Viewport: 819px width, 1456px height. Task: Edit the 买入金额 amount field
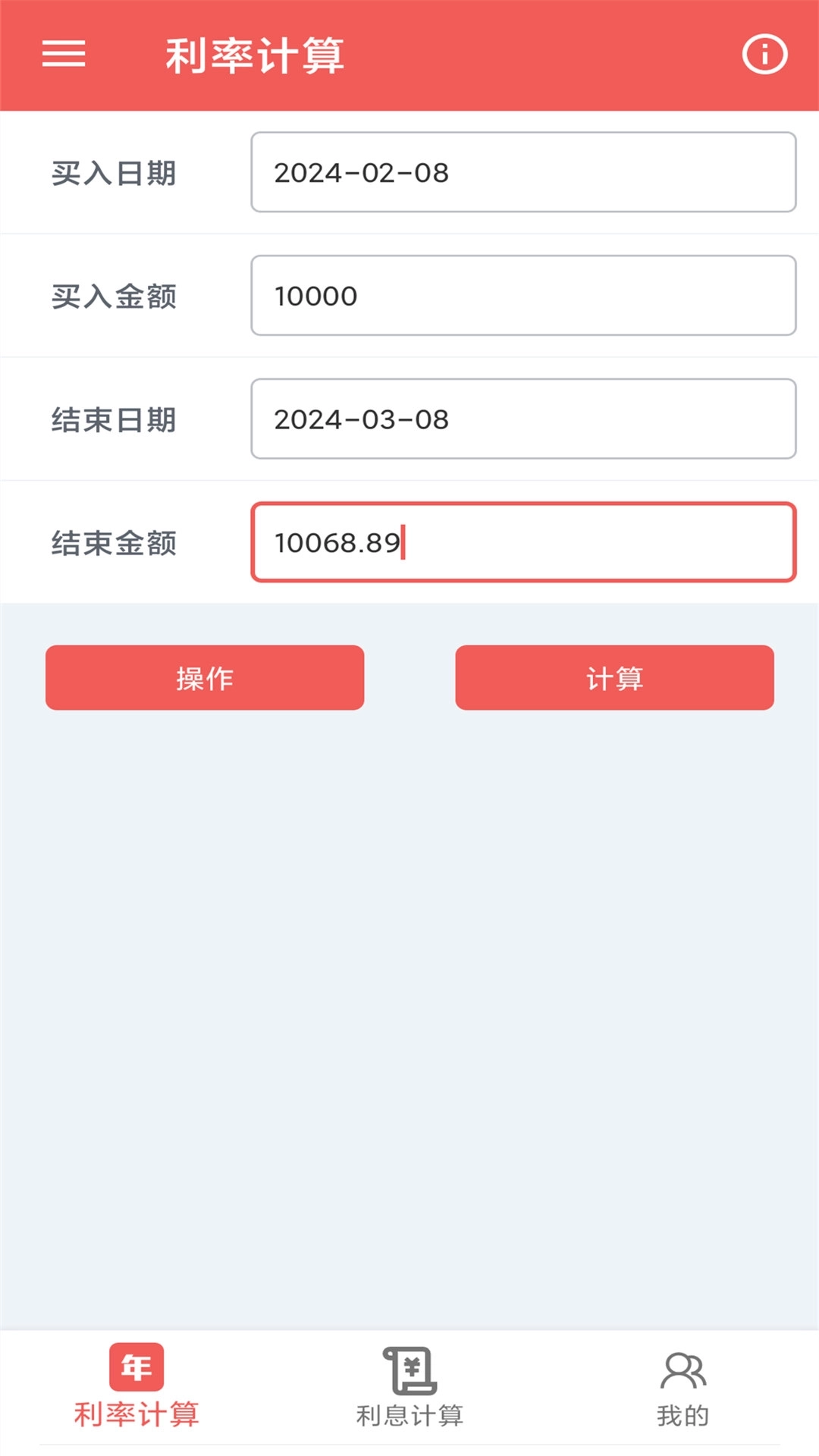(523, 296)
